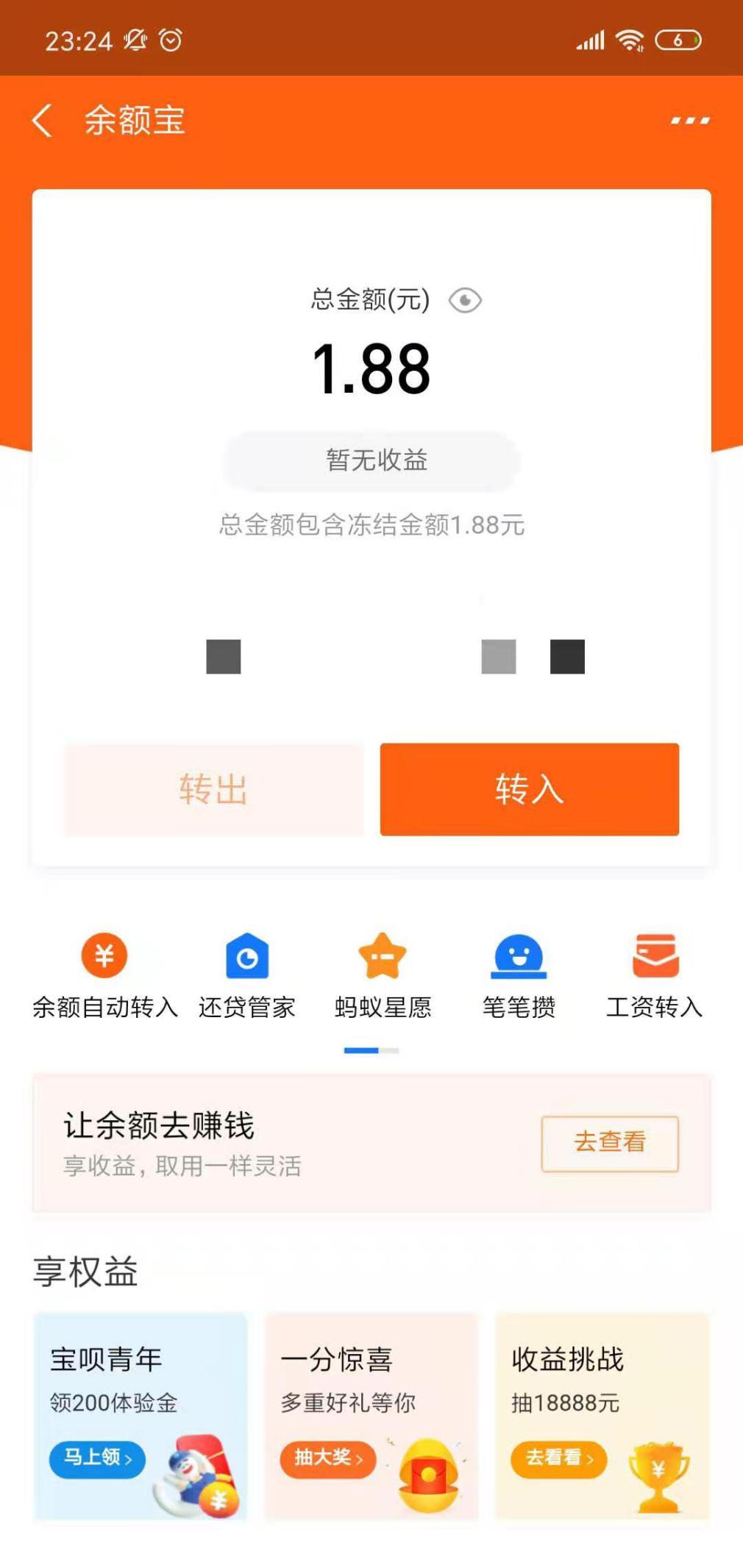Tap the page indicator below the shortcut icons
The width and height of the screenshot is (743, 1568).
pyautogui.click(x=371, y=1051)
